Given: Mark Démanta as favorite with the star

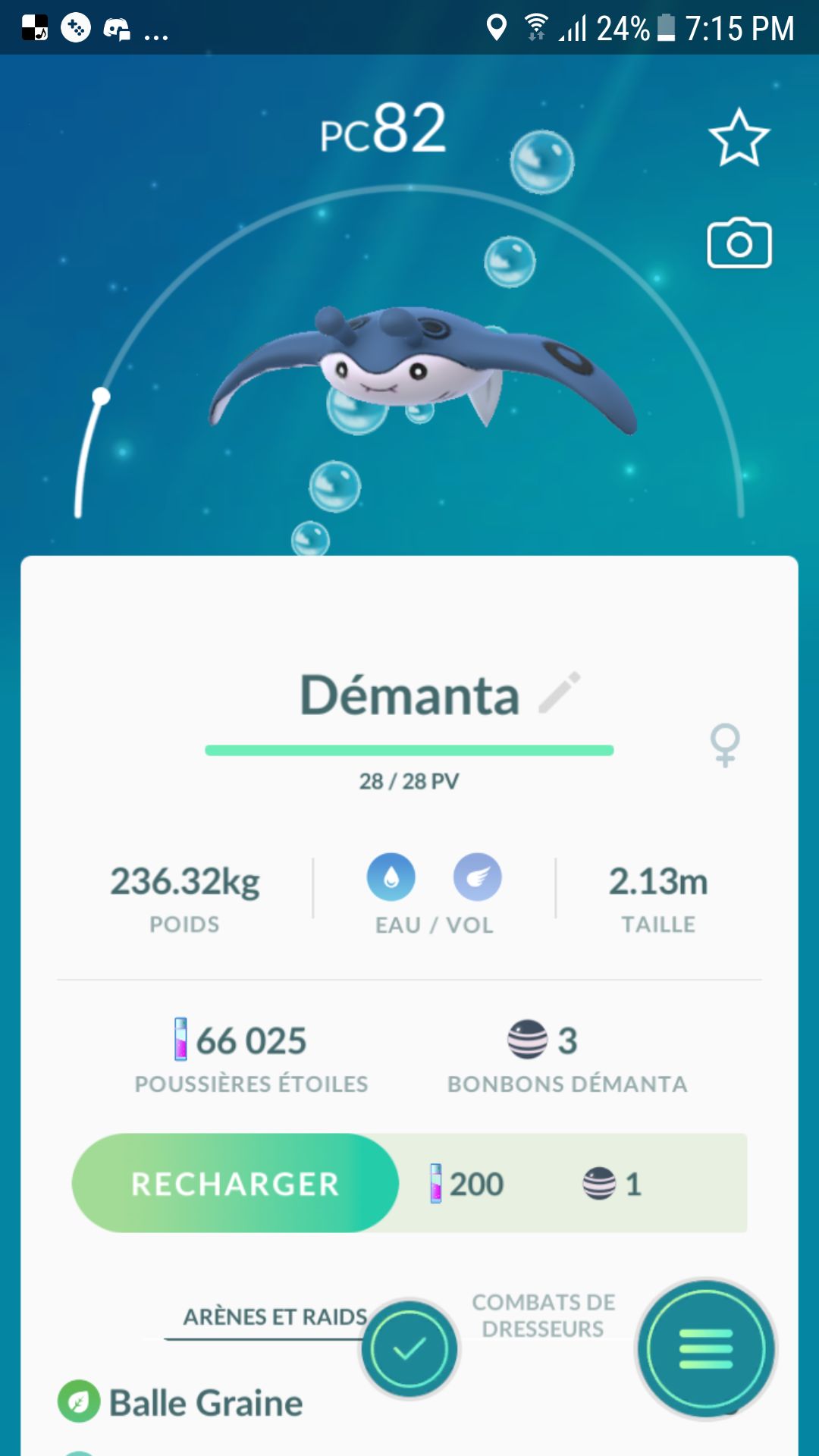Looking at the screenshot, I should pyautogui.click(x=739, y=137).
